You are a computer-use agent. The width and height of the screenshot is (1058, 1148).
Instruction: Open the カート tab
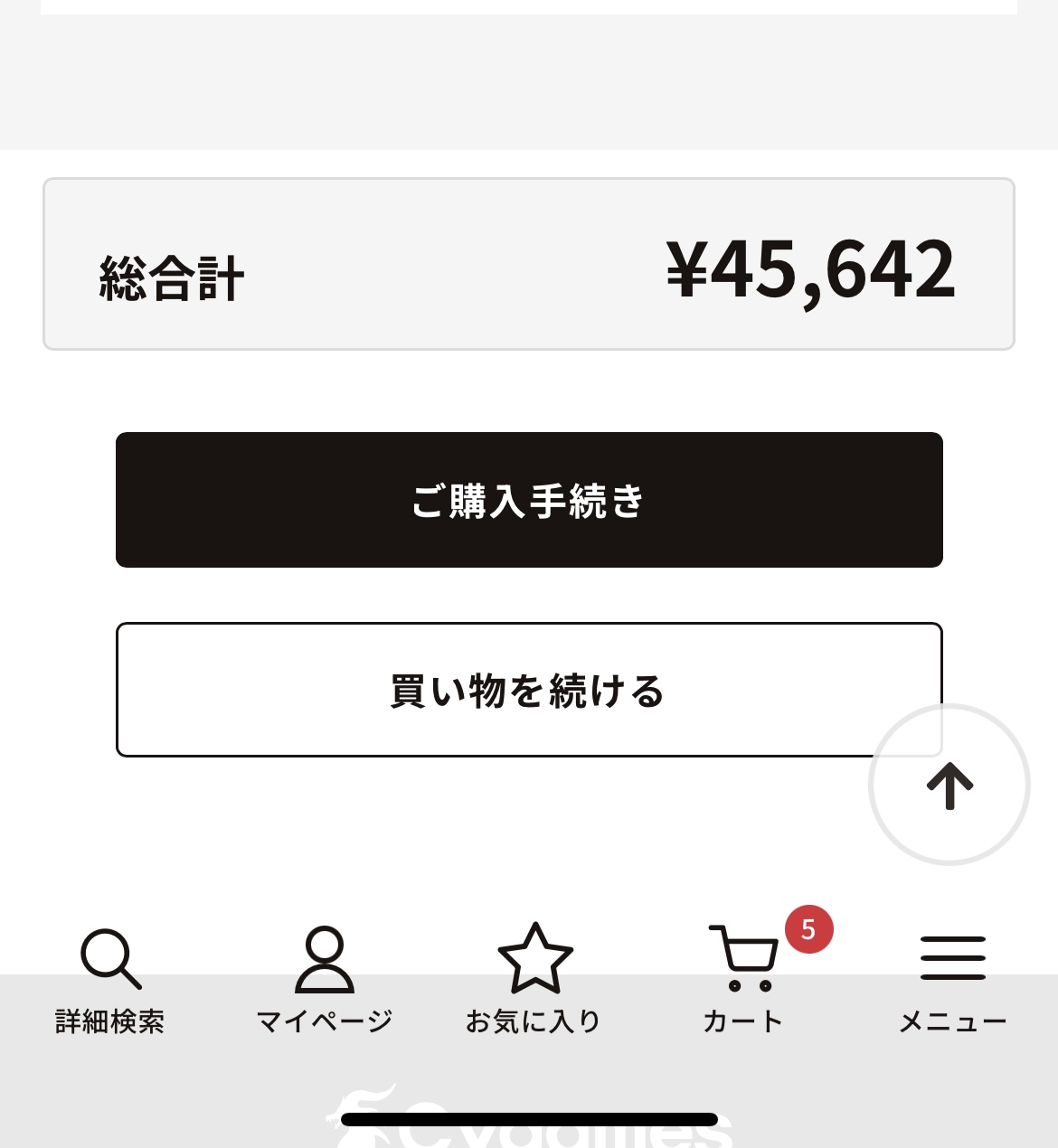743,981
